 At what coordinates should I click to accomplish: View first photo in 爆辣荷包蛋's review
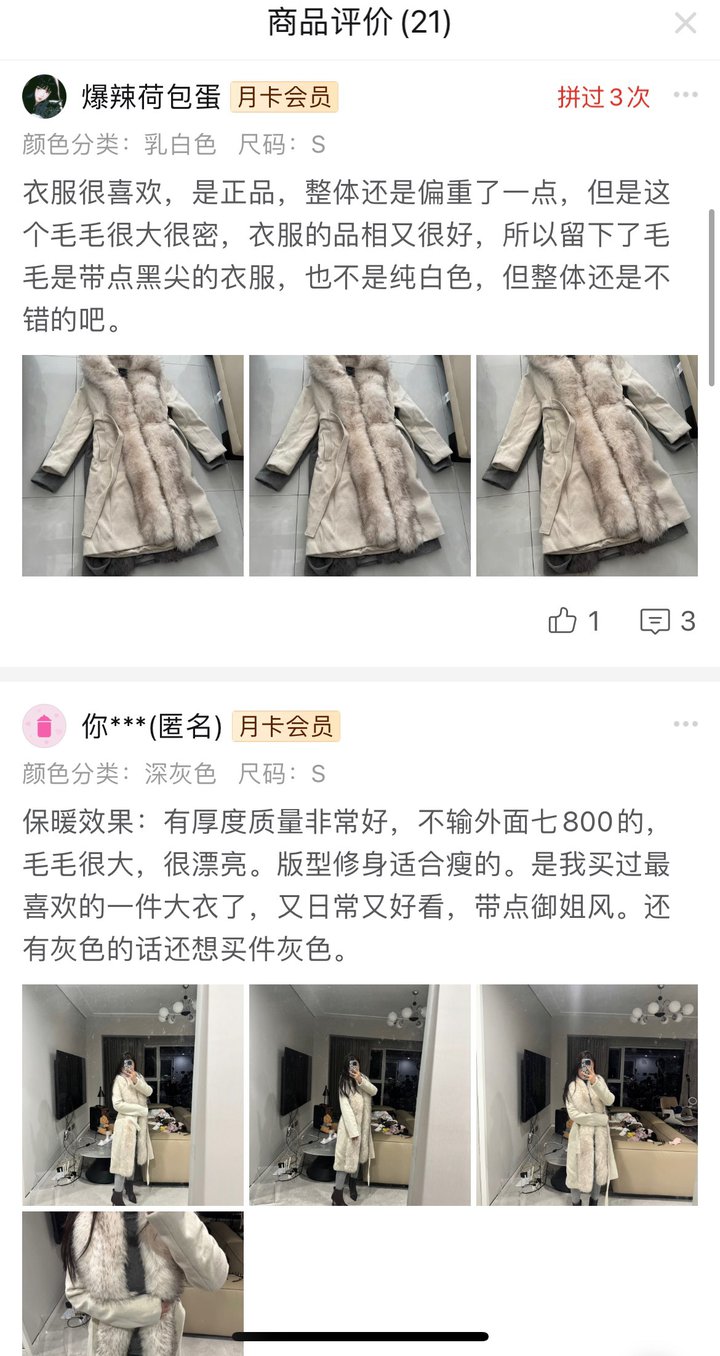point(133,465)
